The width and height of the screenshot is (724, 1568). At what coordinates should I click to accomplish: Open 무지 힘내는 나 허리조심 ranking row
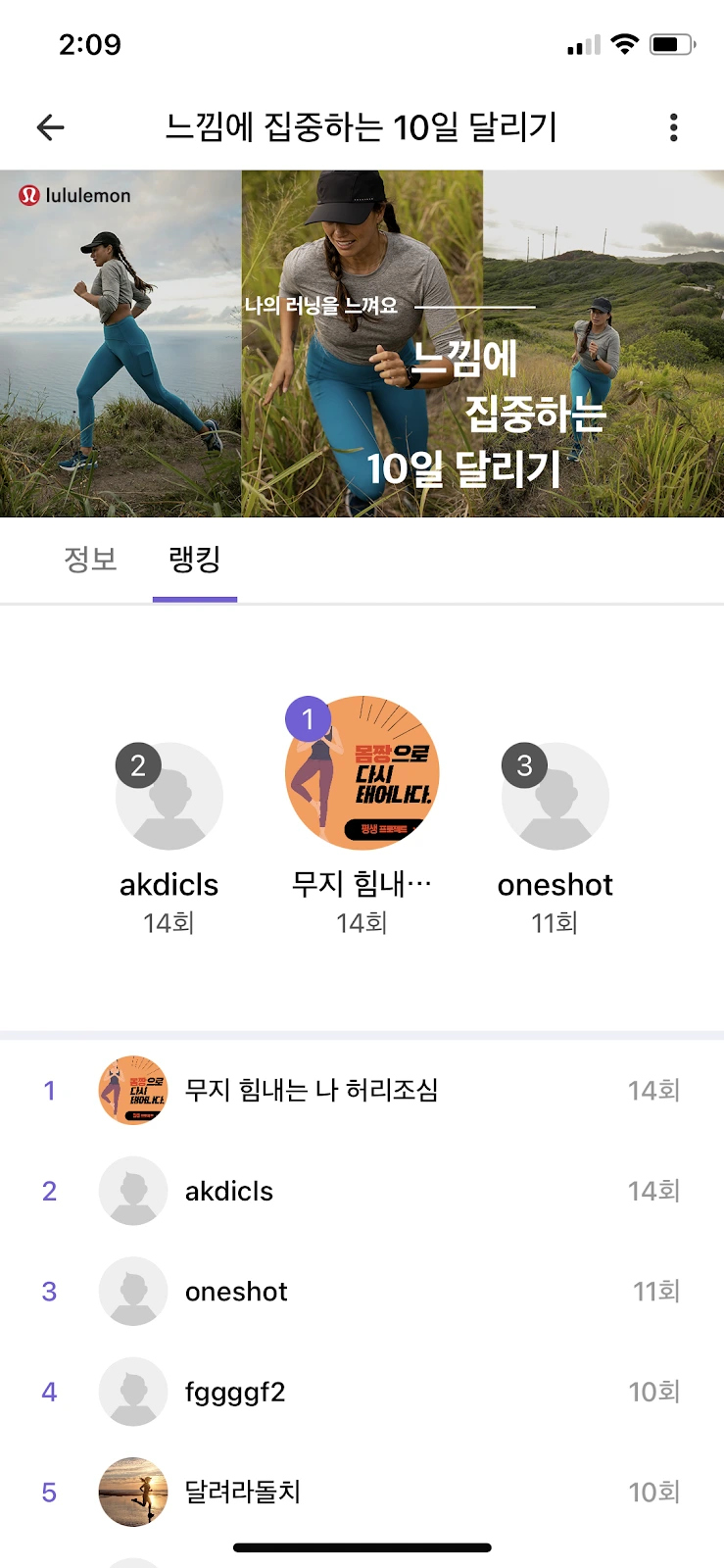click(x=362, y=1090)
